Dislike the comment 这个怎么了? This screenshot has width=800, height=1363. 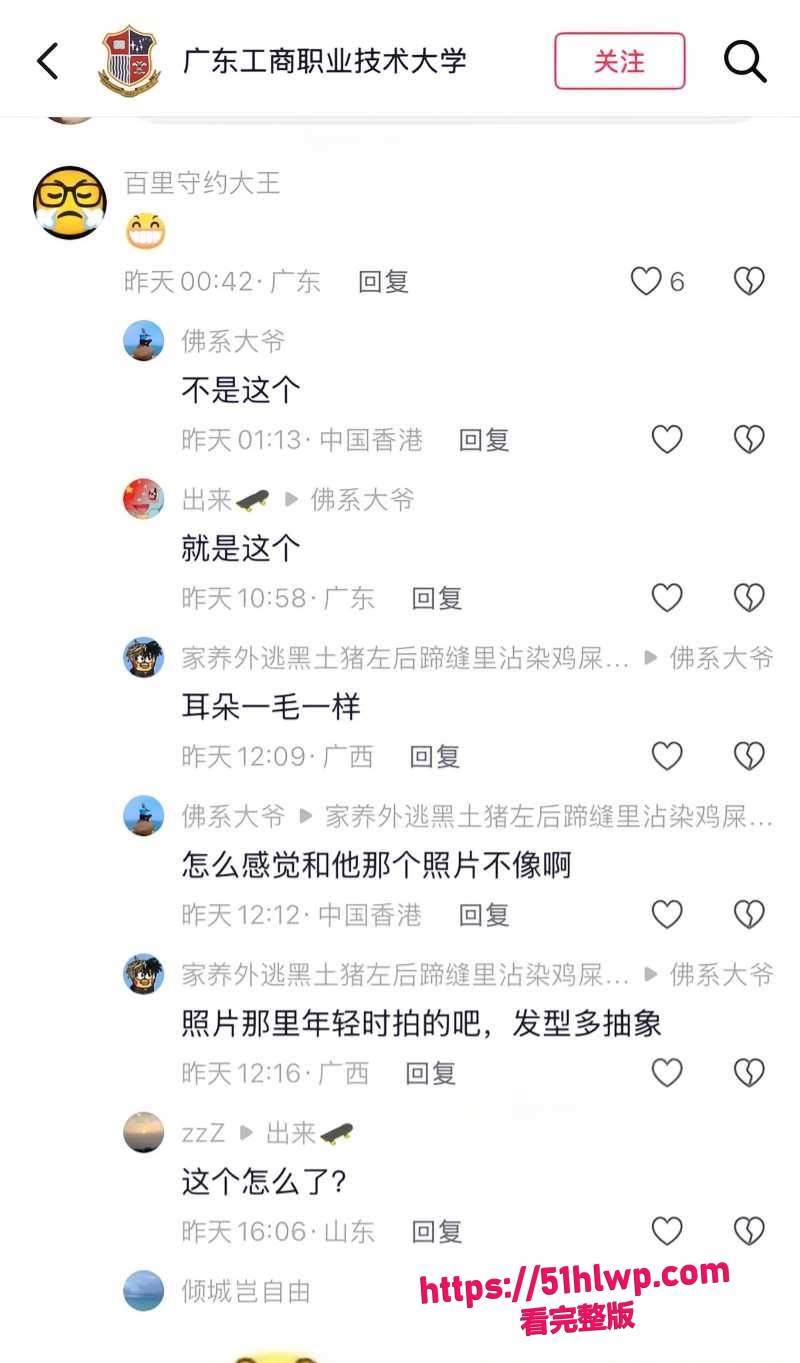click(x=749, y=1231)
